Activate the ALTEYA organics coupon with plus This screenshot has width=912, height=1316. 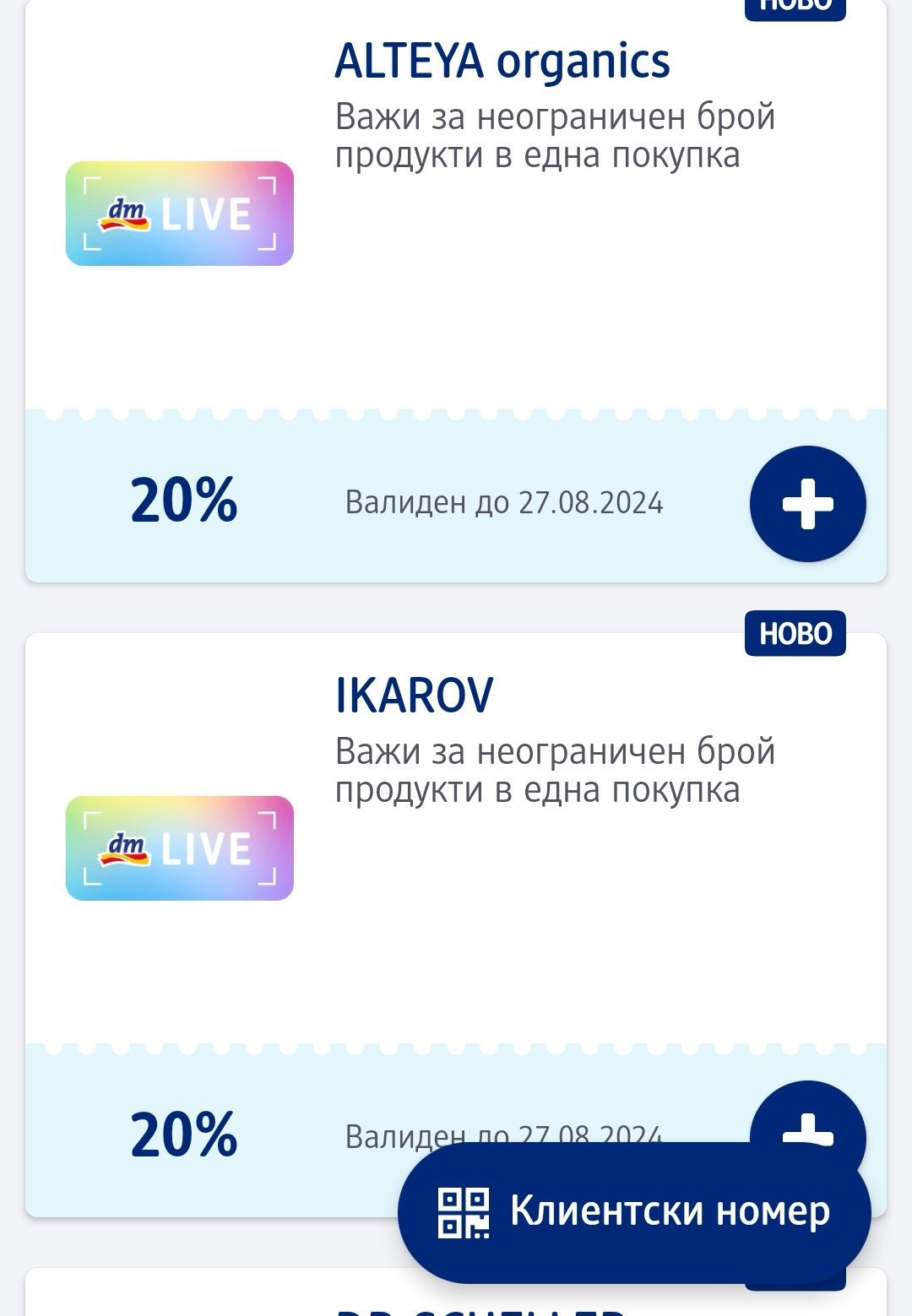(807, 504)
